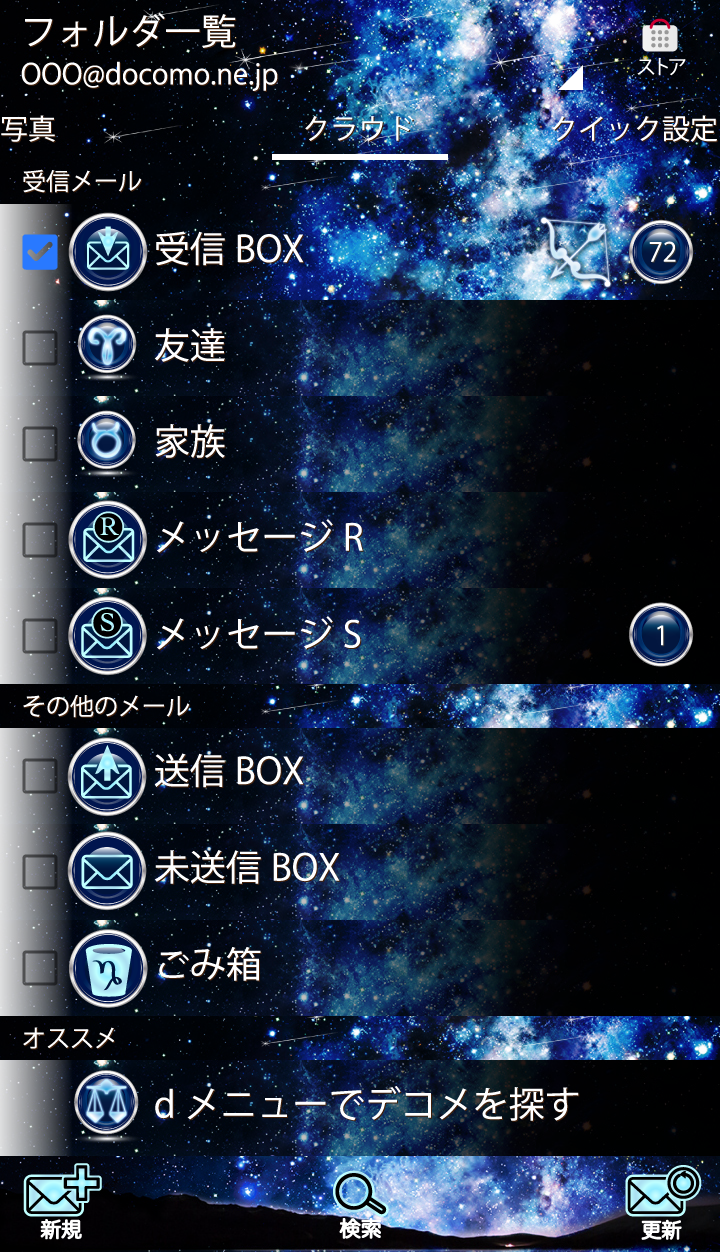Compose a new mail with 新規

coord(61,1205)
